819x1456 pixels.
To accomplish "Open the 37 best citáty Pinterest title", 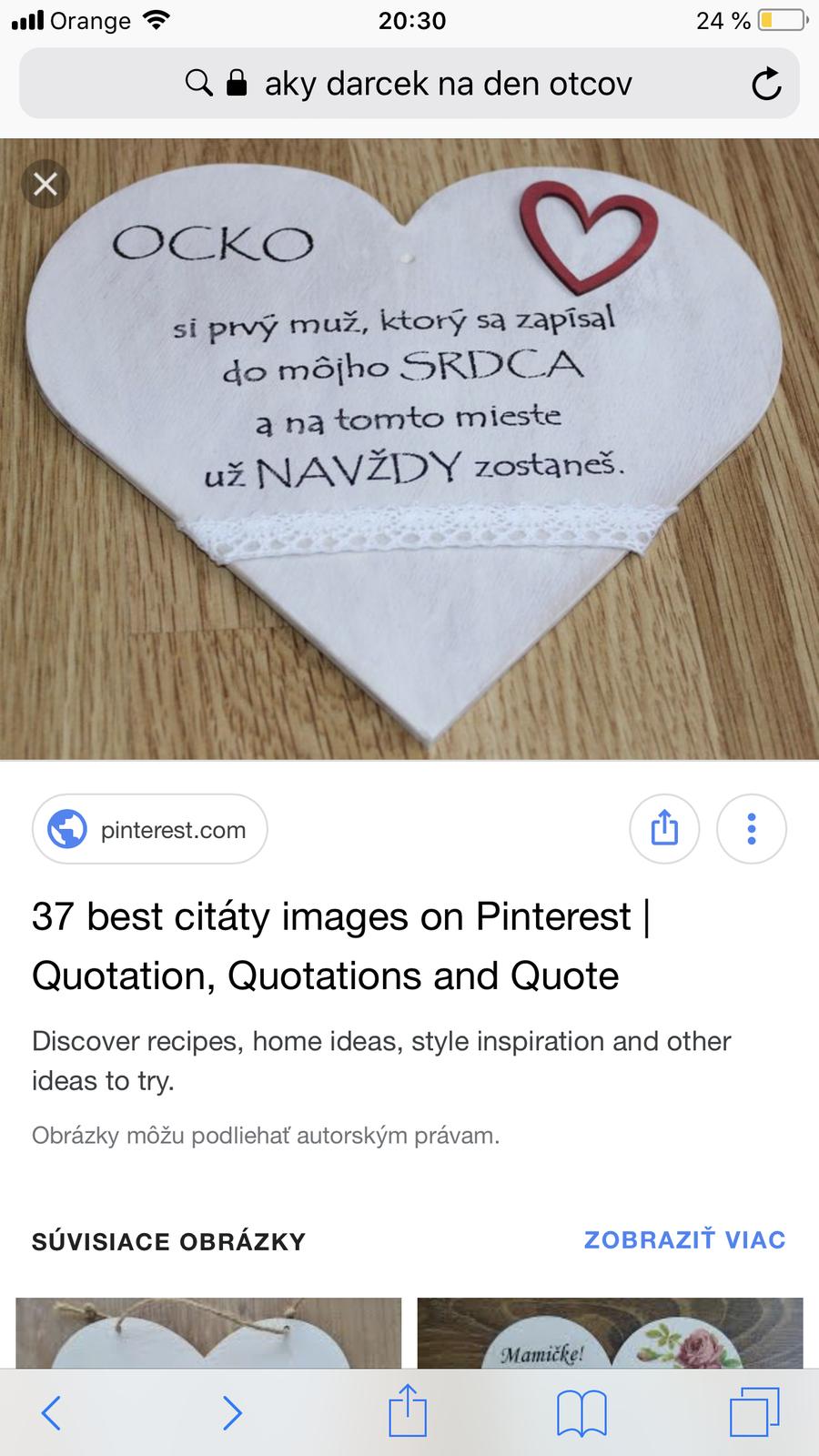I will (341, 945).
